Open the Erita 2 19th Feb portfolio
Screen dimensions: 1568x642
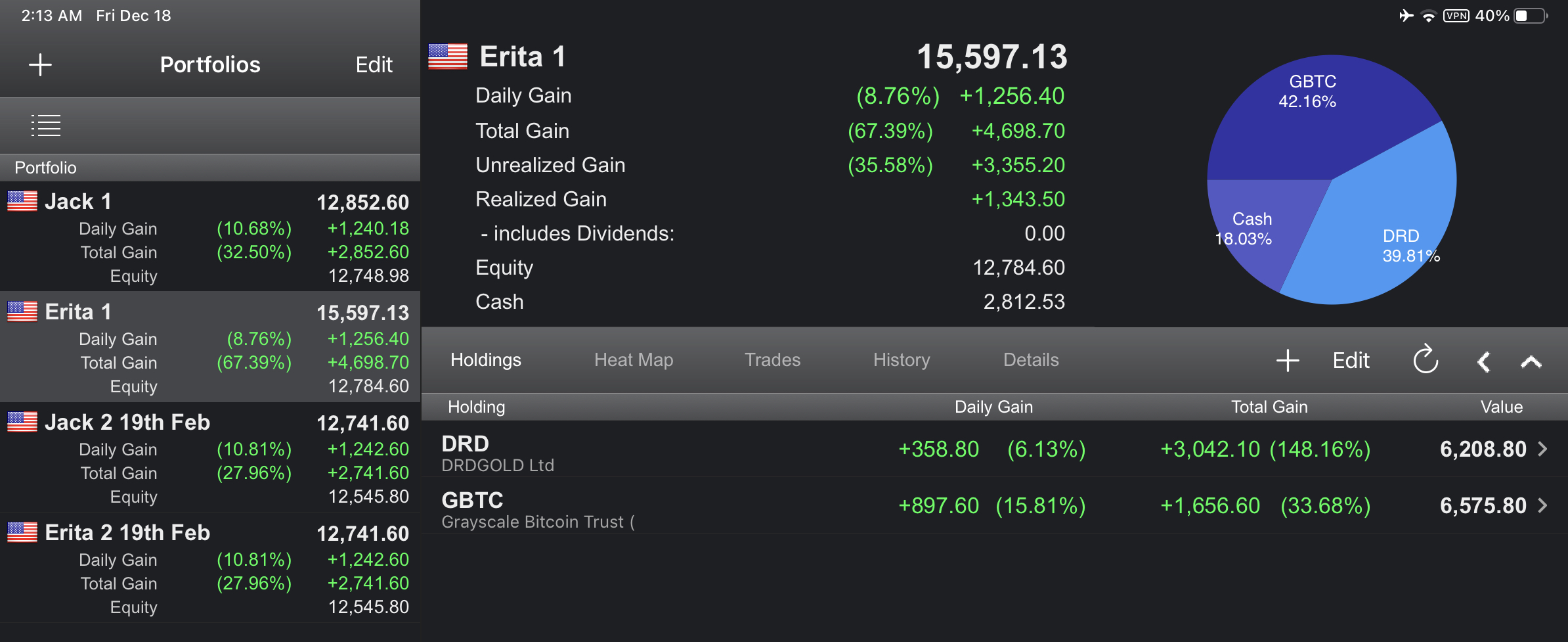(x=210, y=568)
